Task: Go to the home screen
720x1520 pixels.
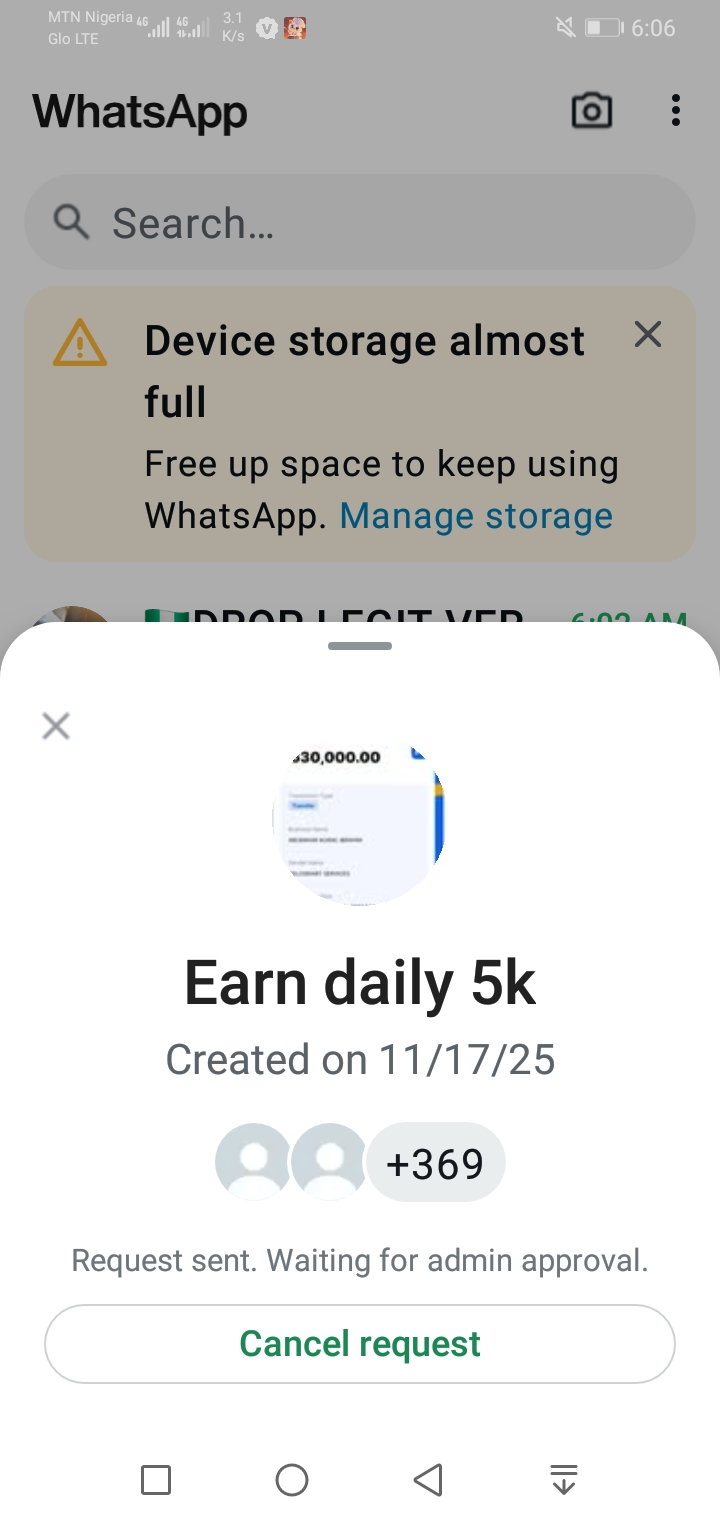Action: click(x=292, y=1479)
